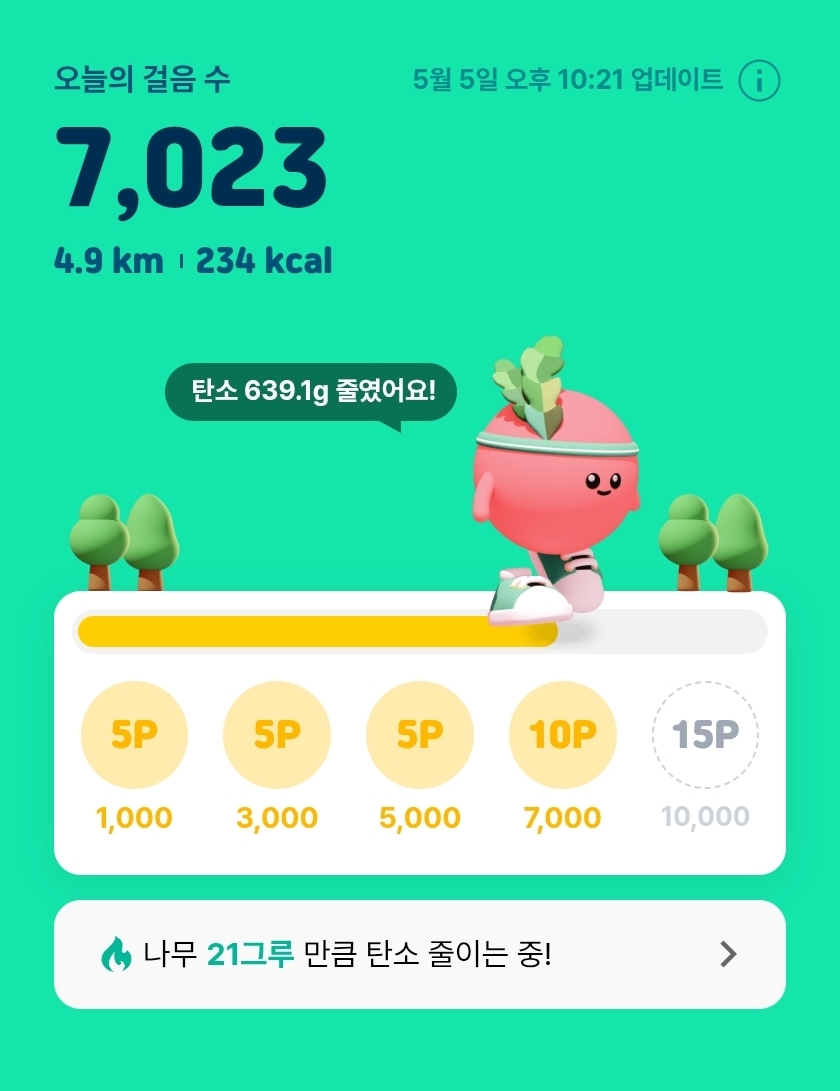Claim the 10P reward for 7,000 steps
840x1091 pixels.
click(563, 735)
